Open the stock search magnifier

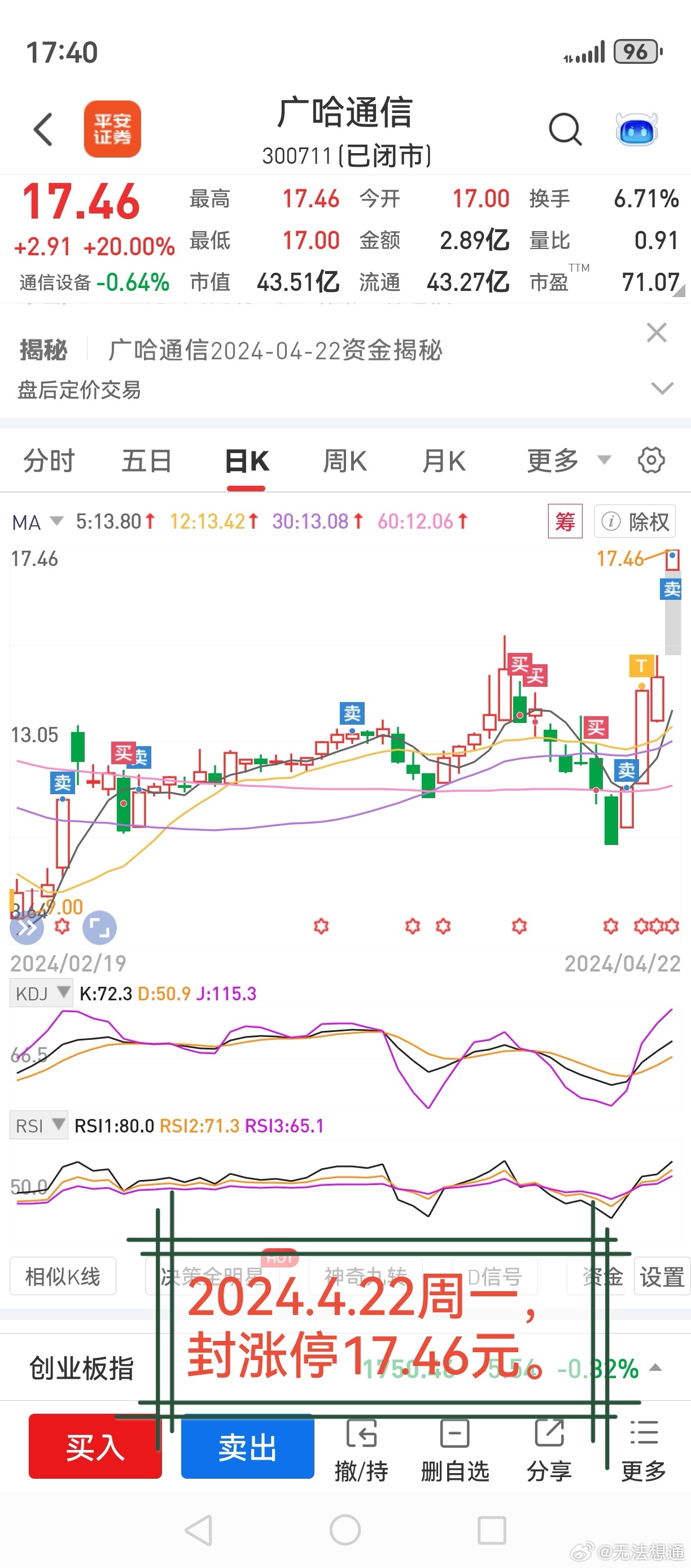click(x=565, y=129)
